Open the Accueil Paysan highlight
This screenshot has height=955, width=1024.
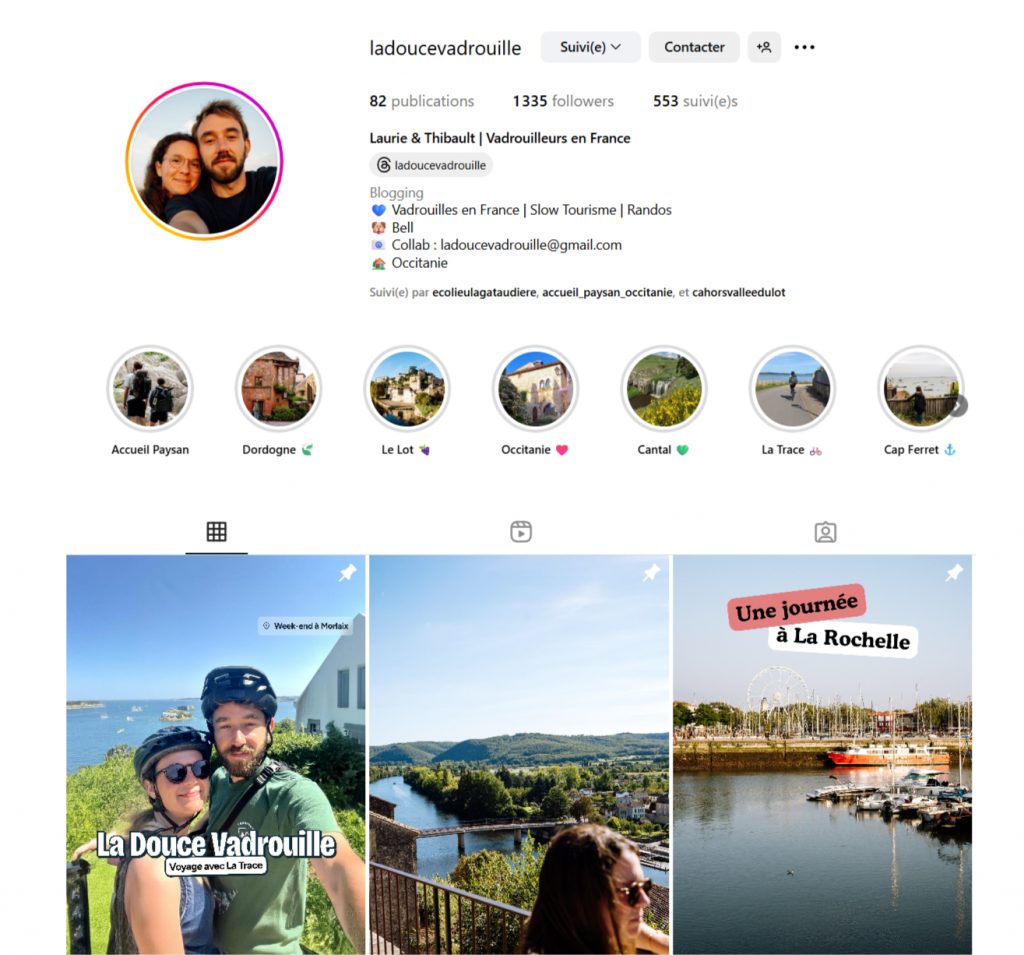[x=150, y=389]
